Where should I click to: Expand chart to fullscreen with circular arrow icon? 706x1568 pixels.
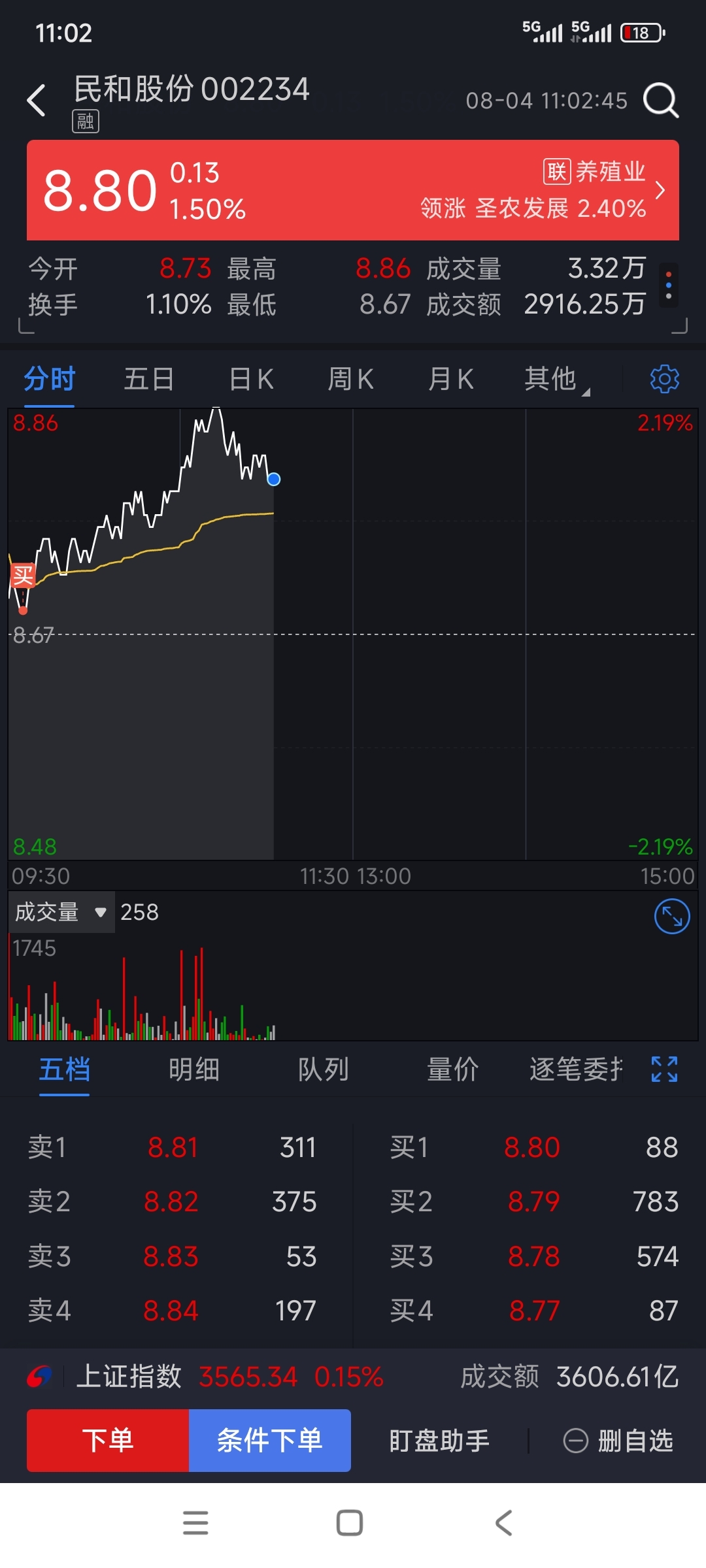pos(672,917)
